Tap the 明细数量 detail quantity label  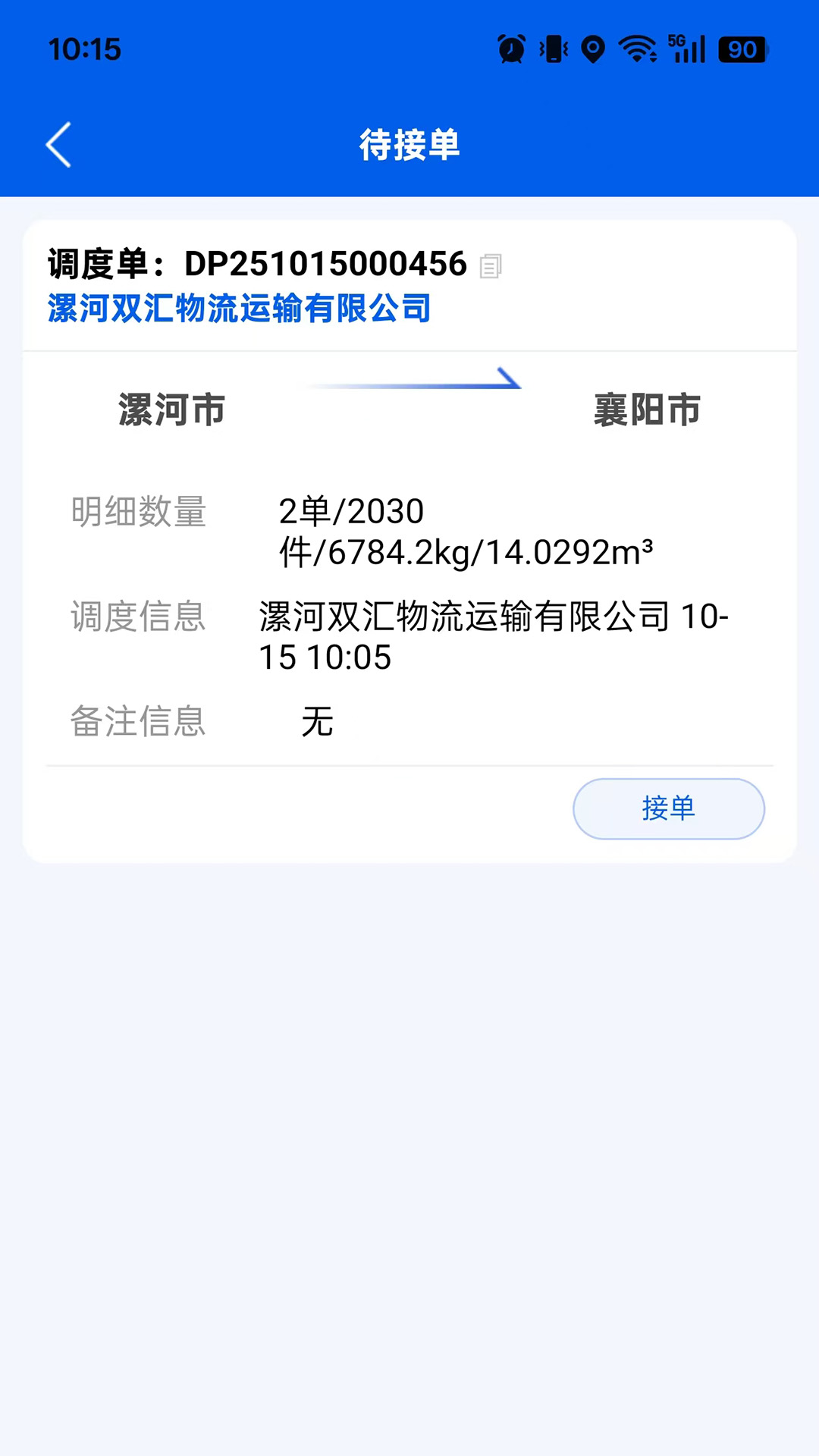[139, 513]
